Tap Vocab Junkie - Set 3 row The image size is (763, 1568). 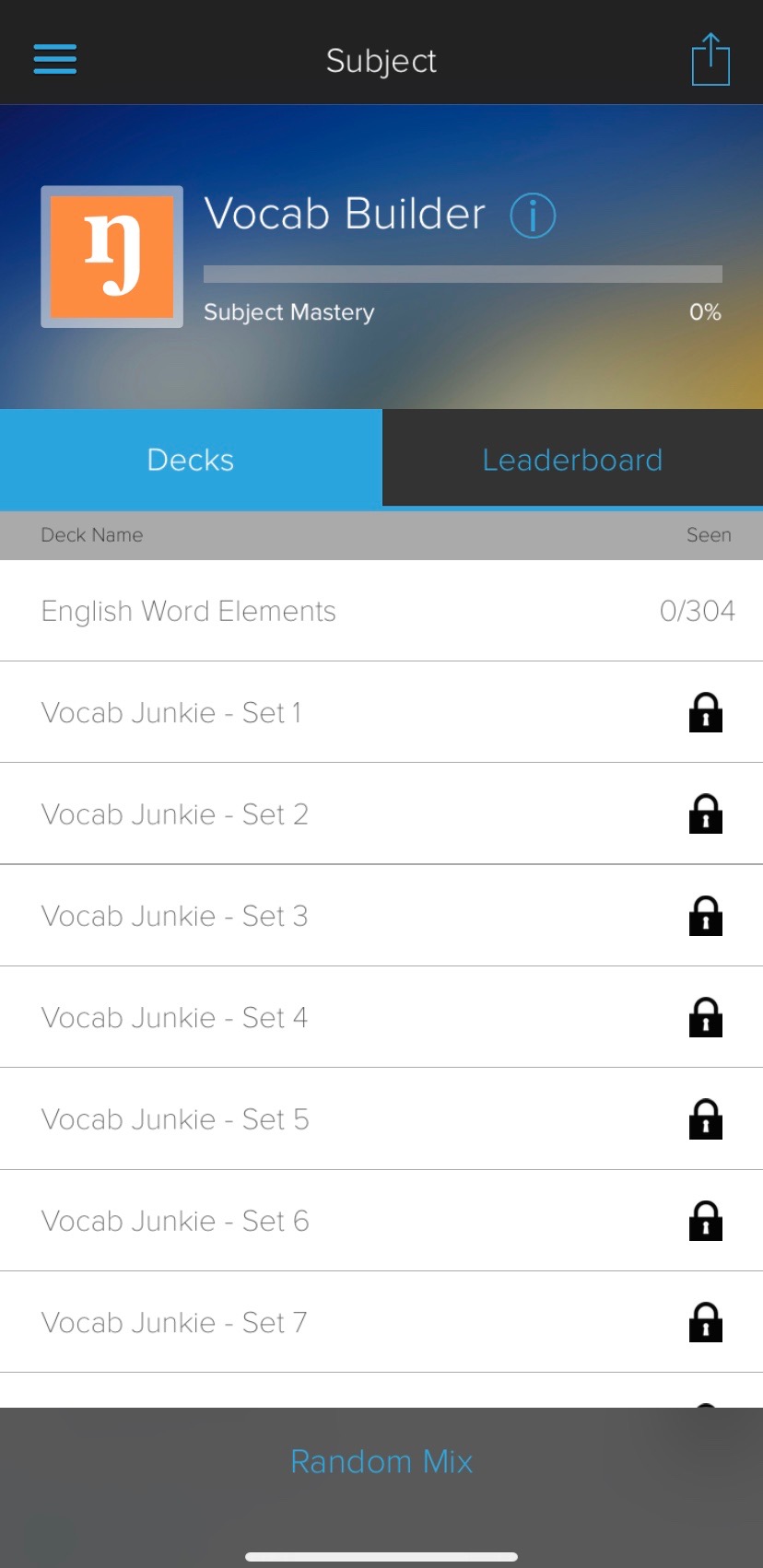(x=381, y=916)
